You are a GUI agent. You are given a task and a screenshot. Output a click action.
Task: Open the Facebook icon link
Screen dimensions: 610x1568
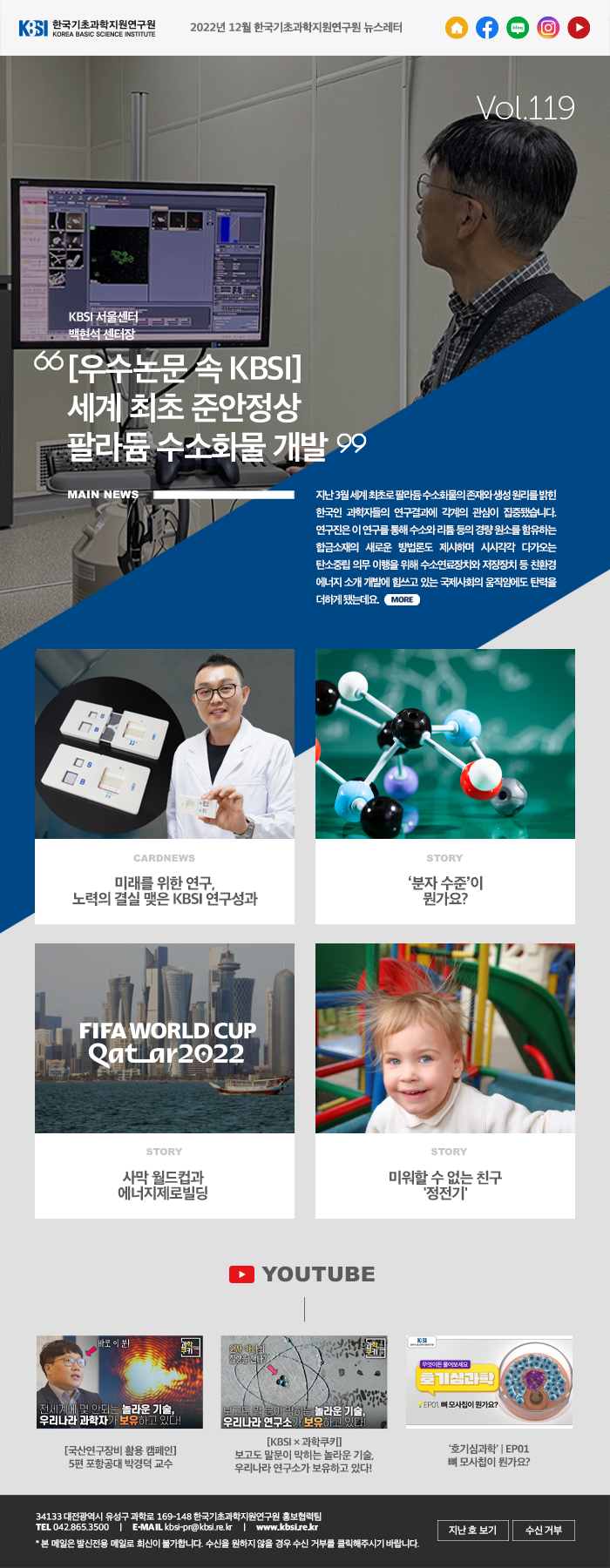(487, 28)
